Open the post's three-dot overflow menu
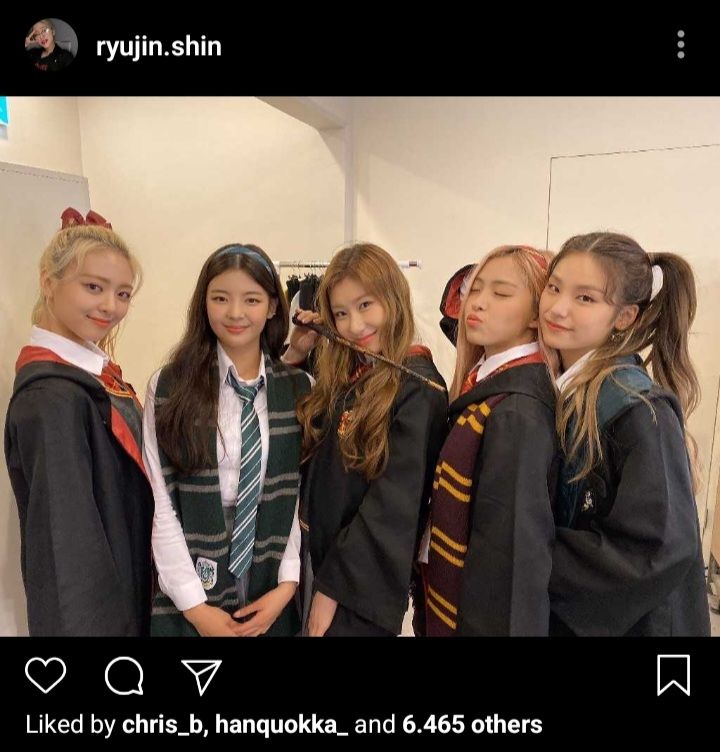The width and height of the screenshot is (720, 752). pyautogui.click(x=680, y=45)
